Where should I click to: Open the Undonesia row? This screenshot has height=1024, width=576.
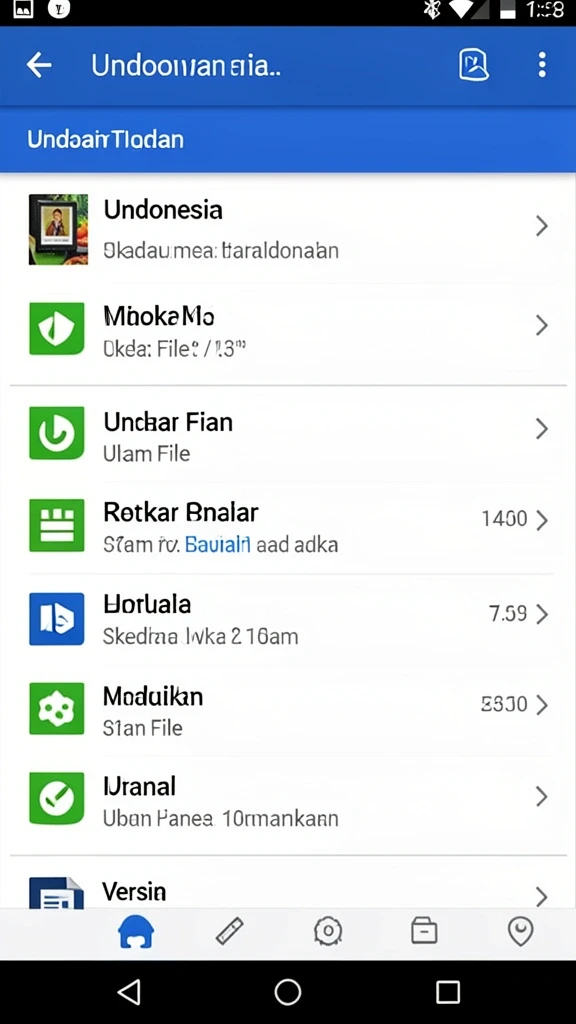click(x=288, y=229)
